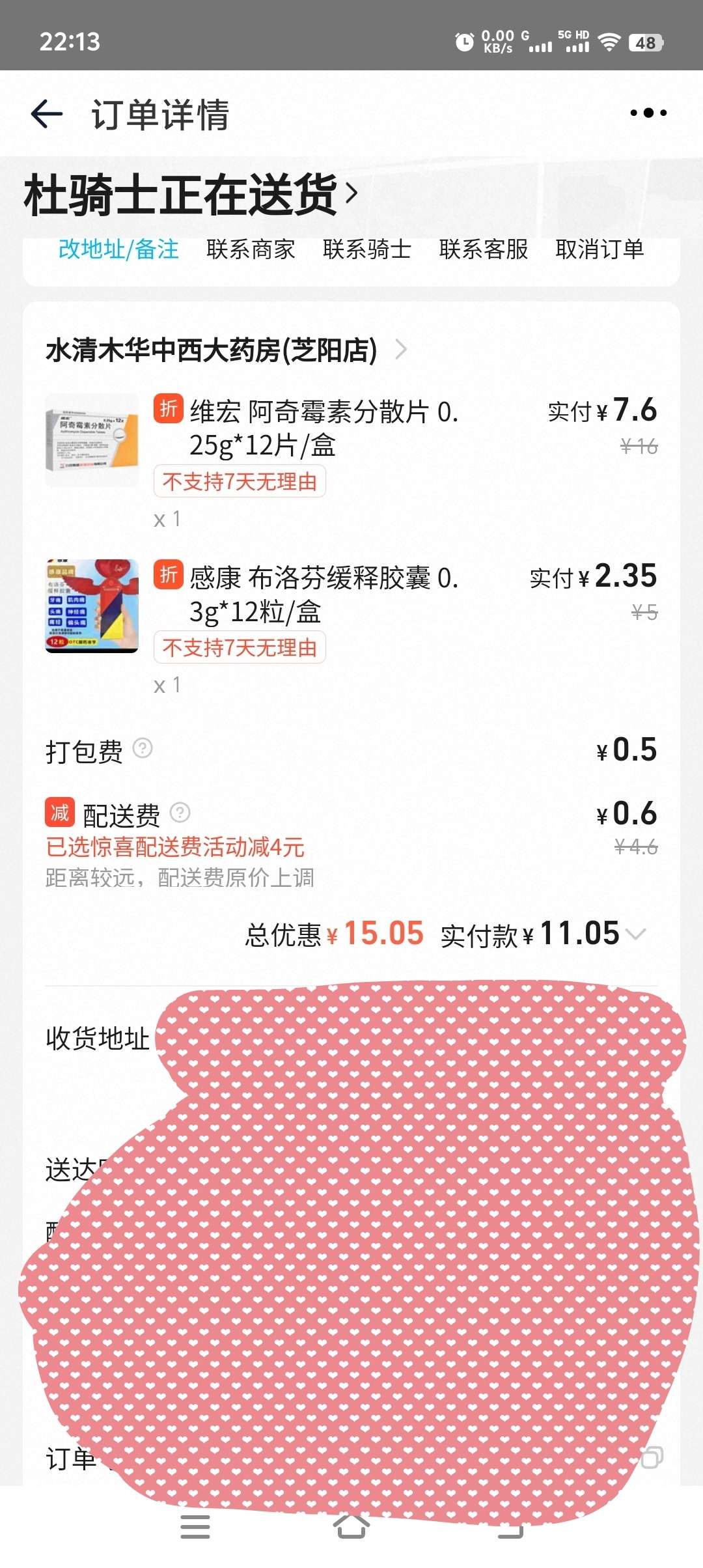Open the rider delivery status heading
The height and width of the screenshot is (1568, 703).
point(191,195)
